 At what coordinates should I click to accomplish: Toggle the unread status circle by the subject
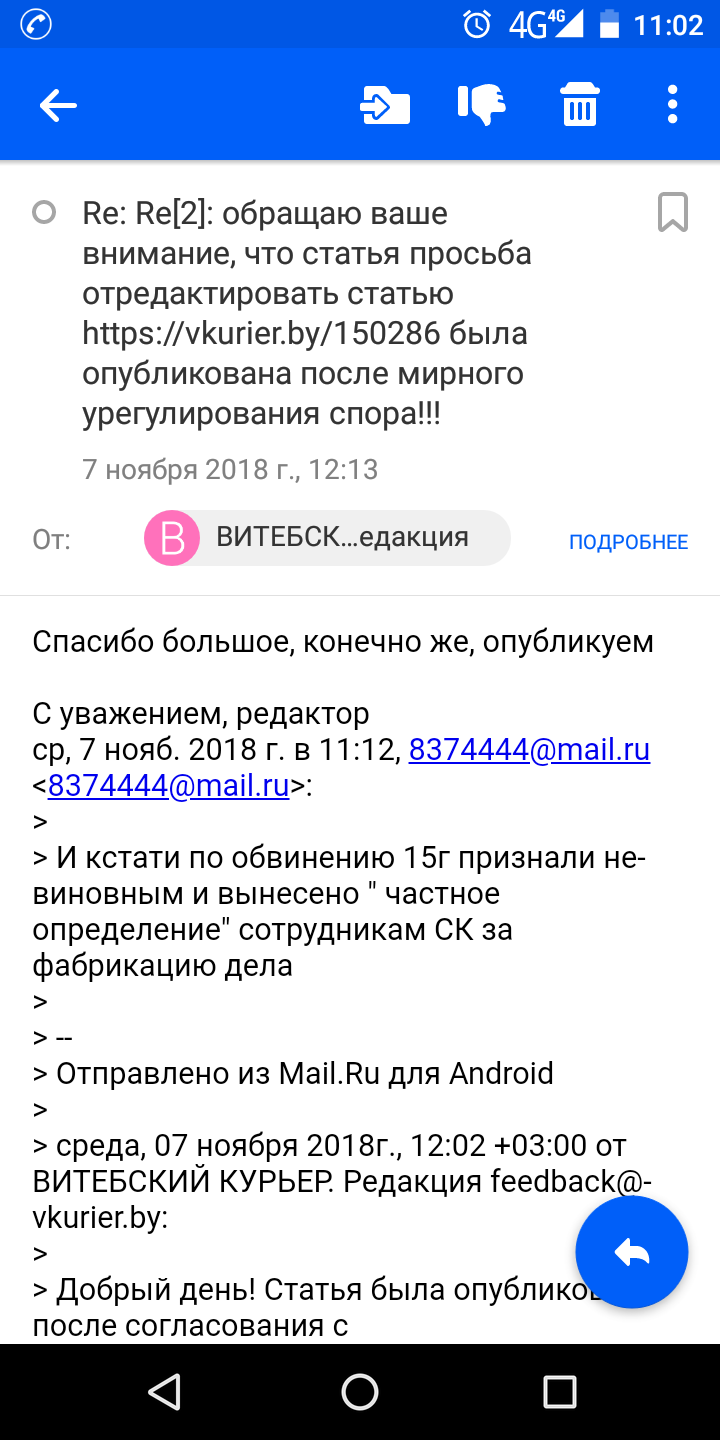point(44,213)
